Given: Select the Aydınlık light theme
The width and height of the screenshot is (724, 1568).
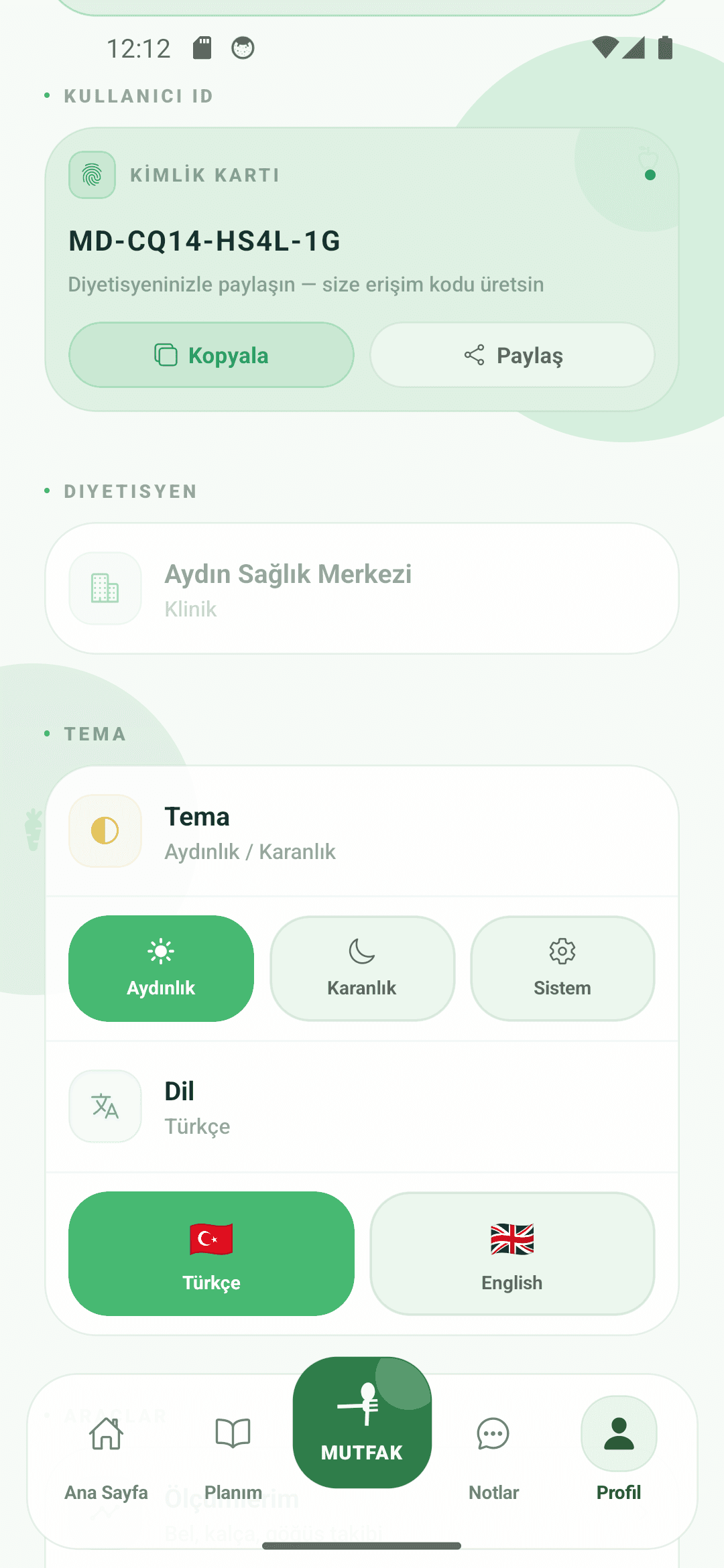Looking at the screenshot, I should 161,968.
